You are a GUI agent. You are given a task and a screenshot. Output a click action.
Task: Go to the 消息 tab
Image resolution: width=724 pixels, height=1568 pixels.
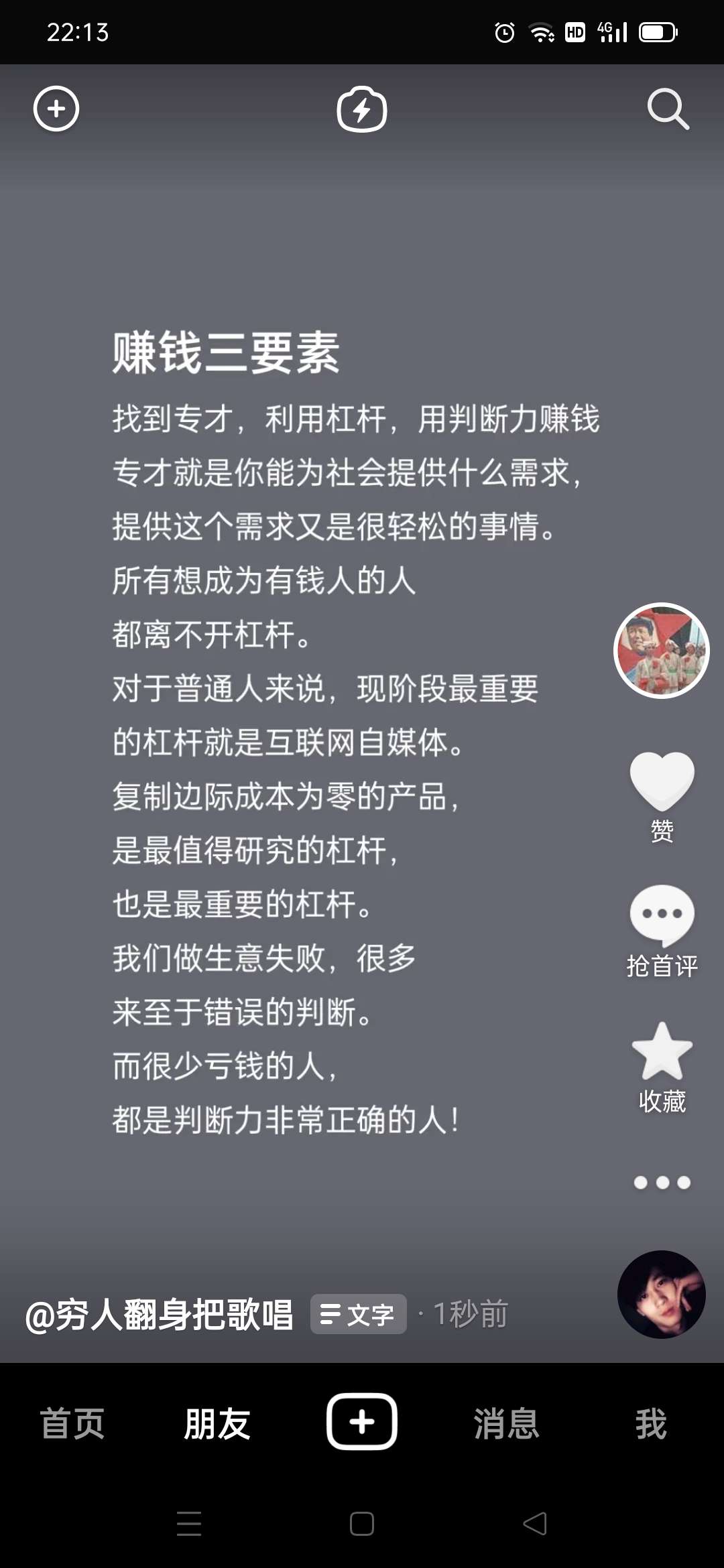(507, 1423)
